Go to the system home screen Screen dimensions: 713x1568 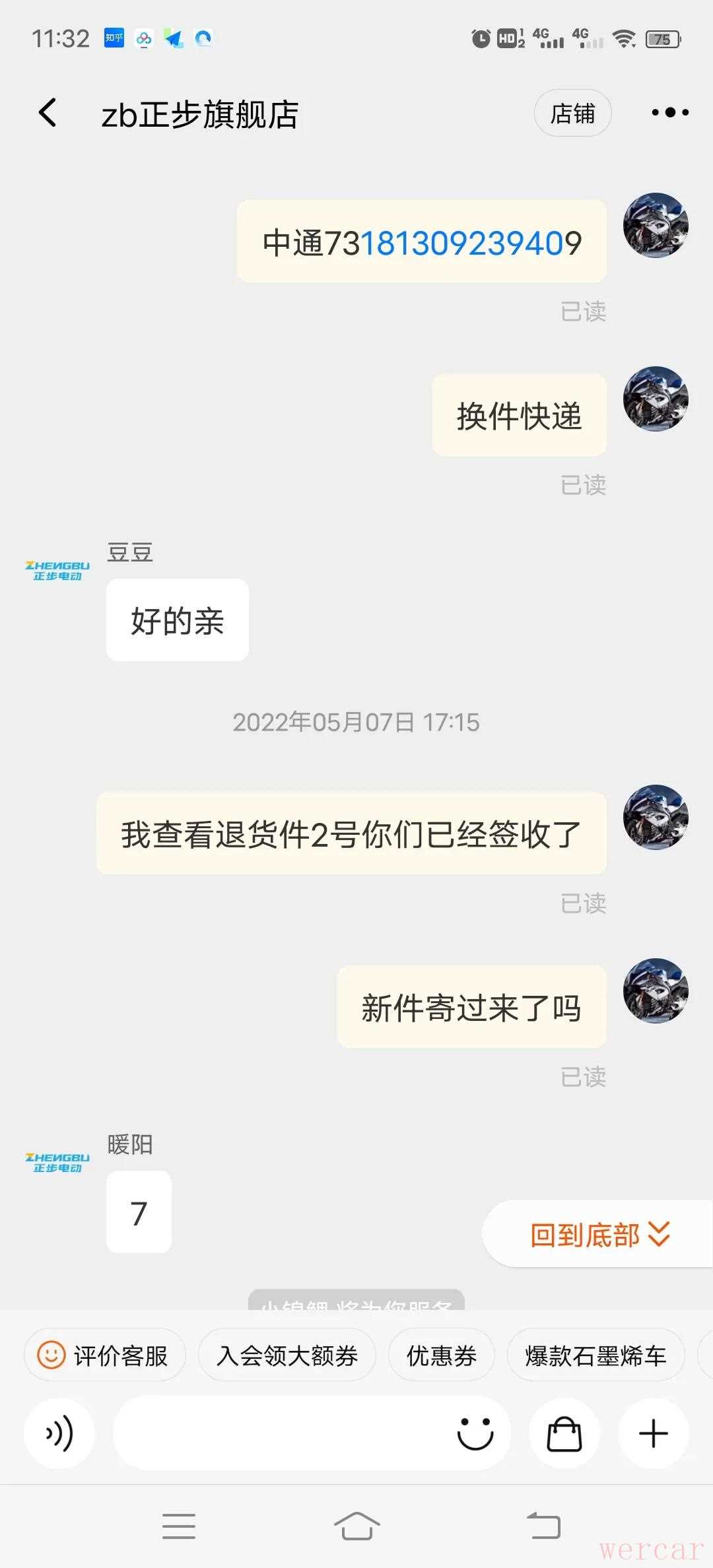click(356, 1526)
